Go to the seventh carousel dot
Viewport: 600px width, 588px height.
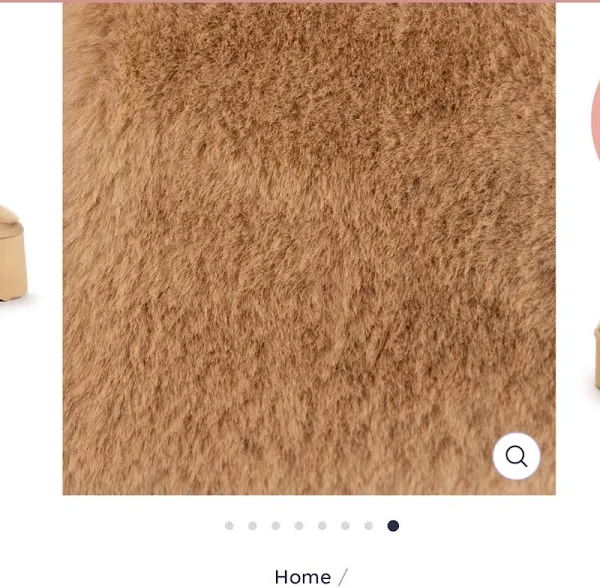(369, 526)
